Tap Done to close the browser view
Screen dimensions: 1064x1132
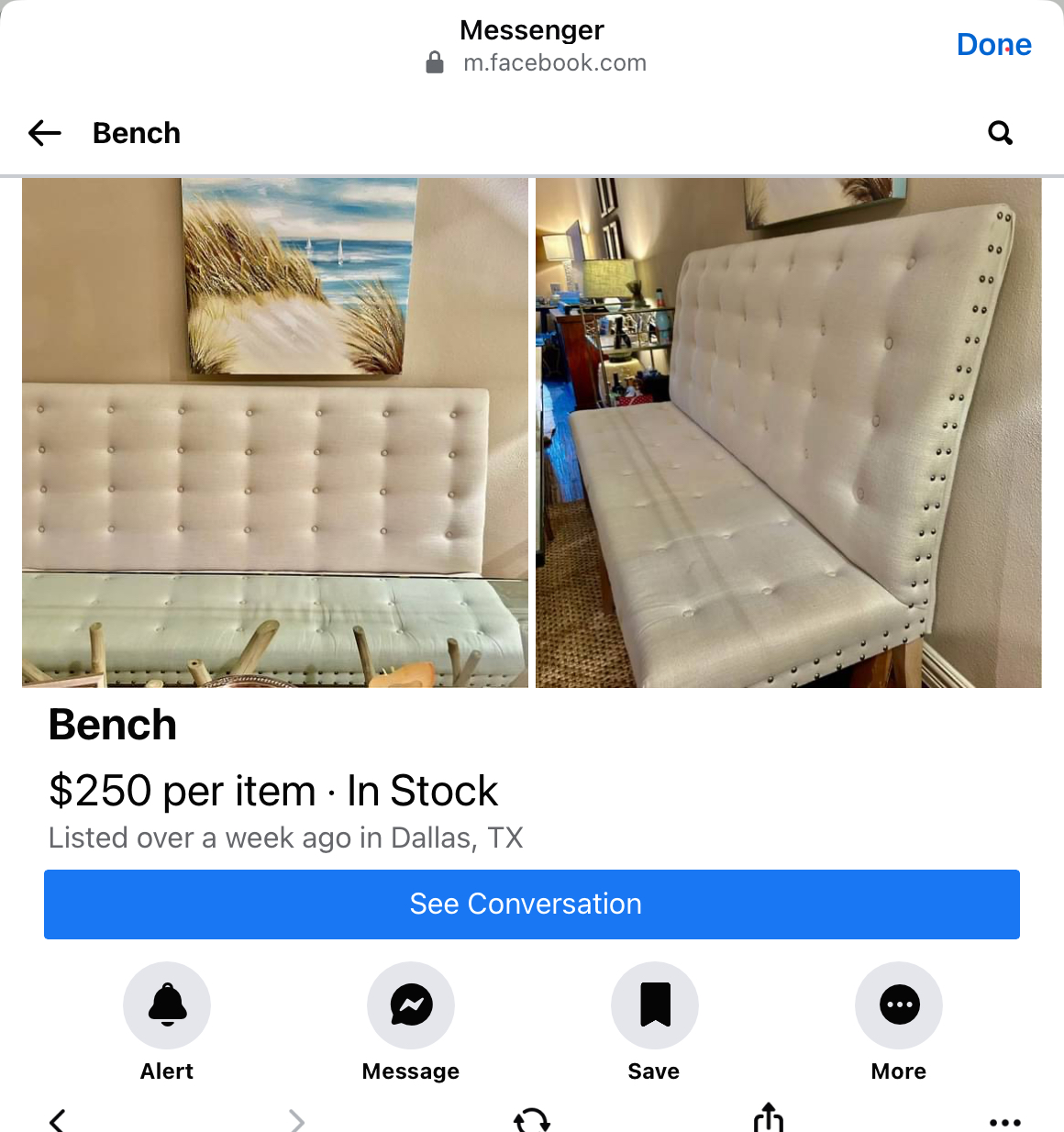(993, 45)
